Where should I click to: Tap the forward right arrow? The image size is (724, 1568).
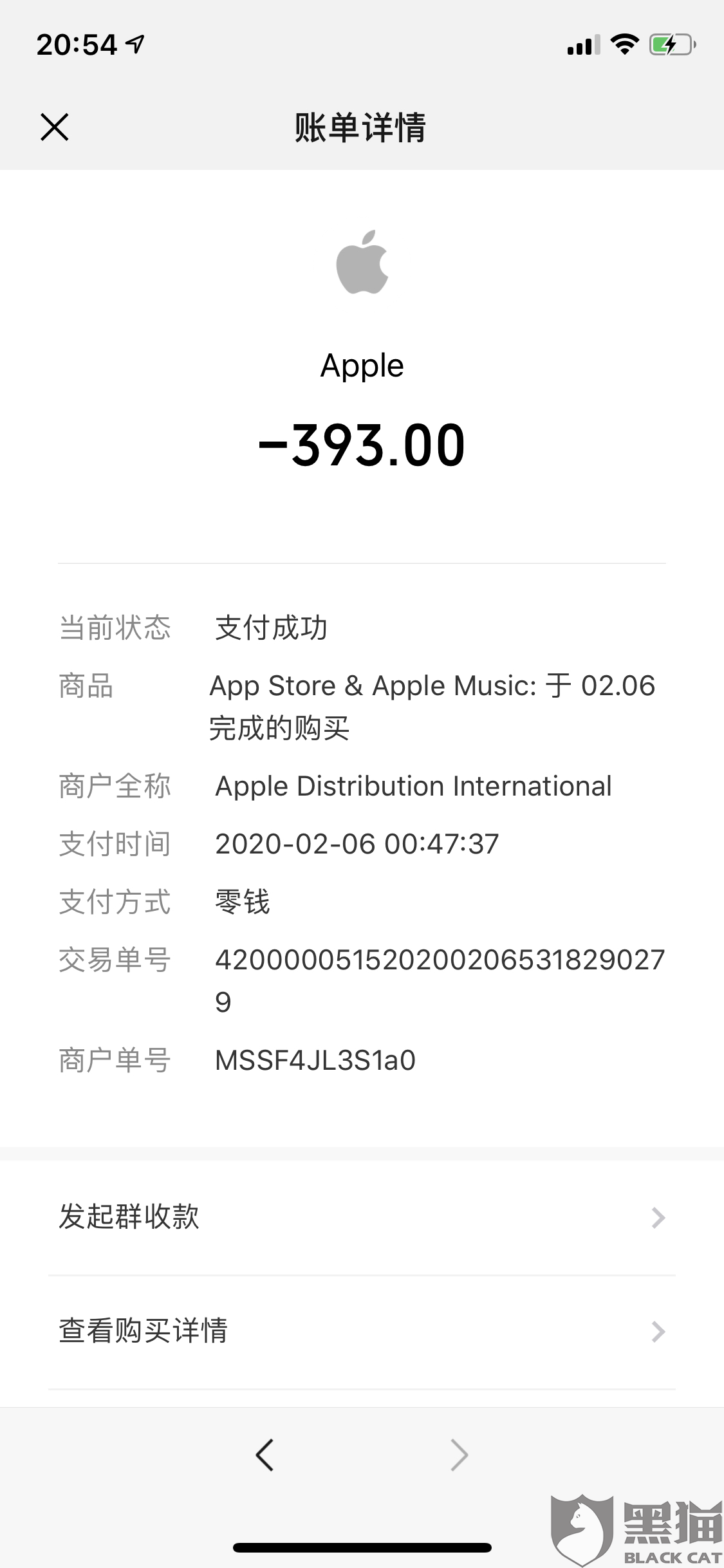[x=459, y=1455]
